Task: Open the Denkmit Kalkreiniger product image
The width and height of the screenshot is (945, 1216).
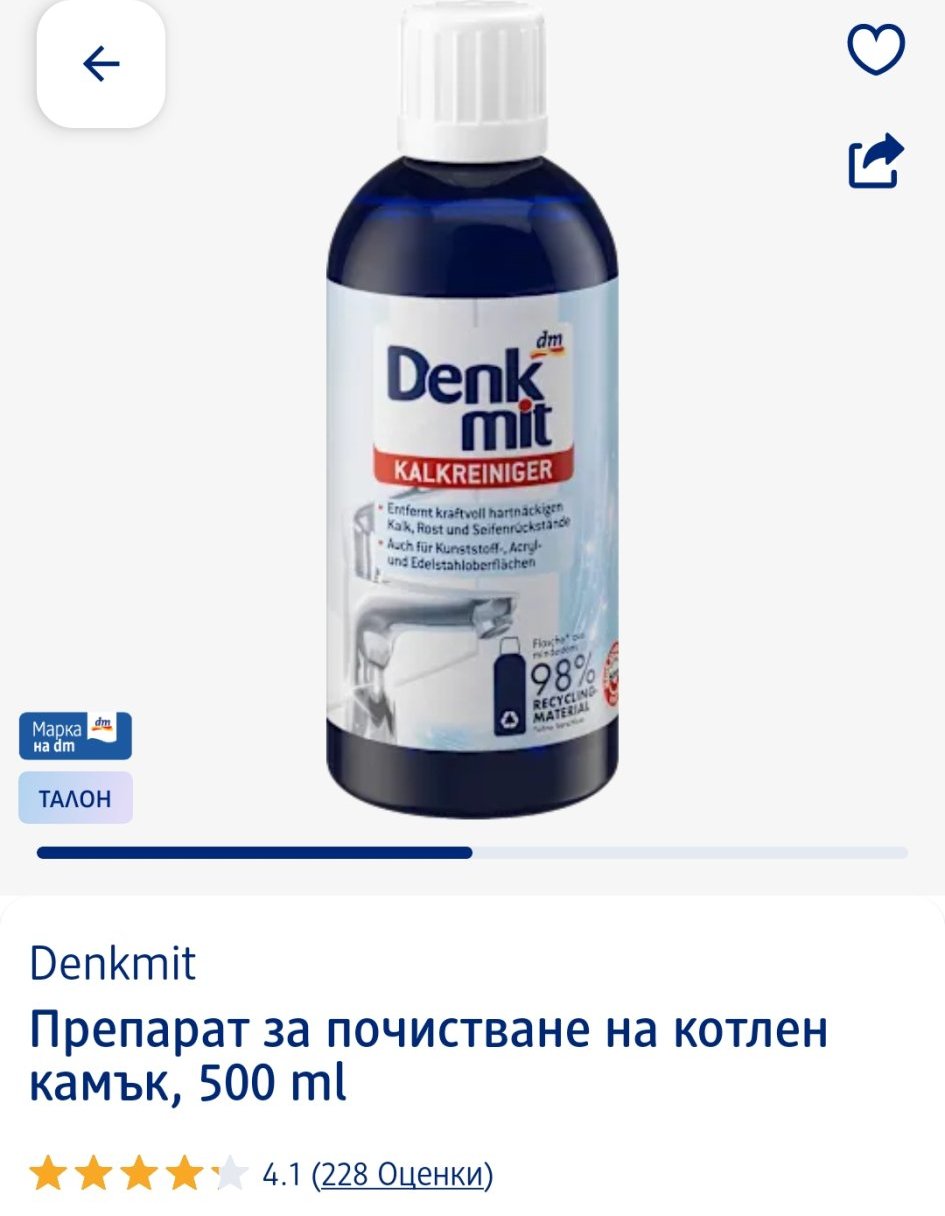Action: [472, 420]
